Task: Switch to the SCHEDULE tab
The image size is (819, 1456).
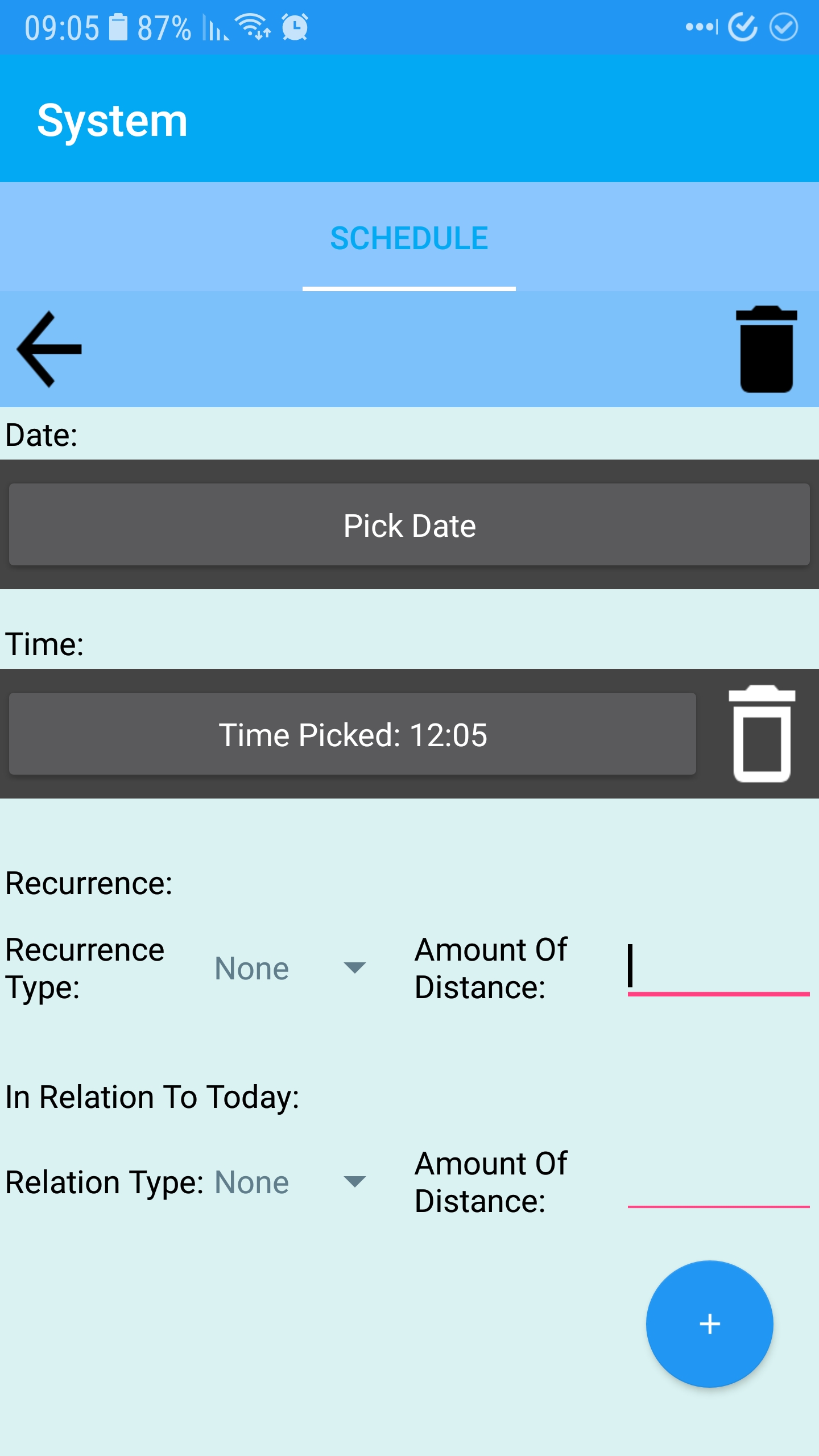Action: pyautogui.click(x=409, y=238)
